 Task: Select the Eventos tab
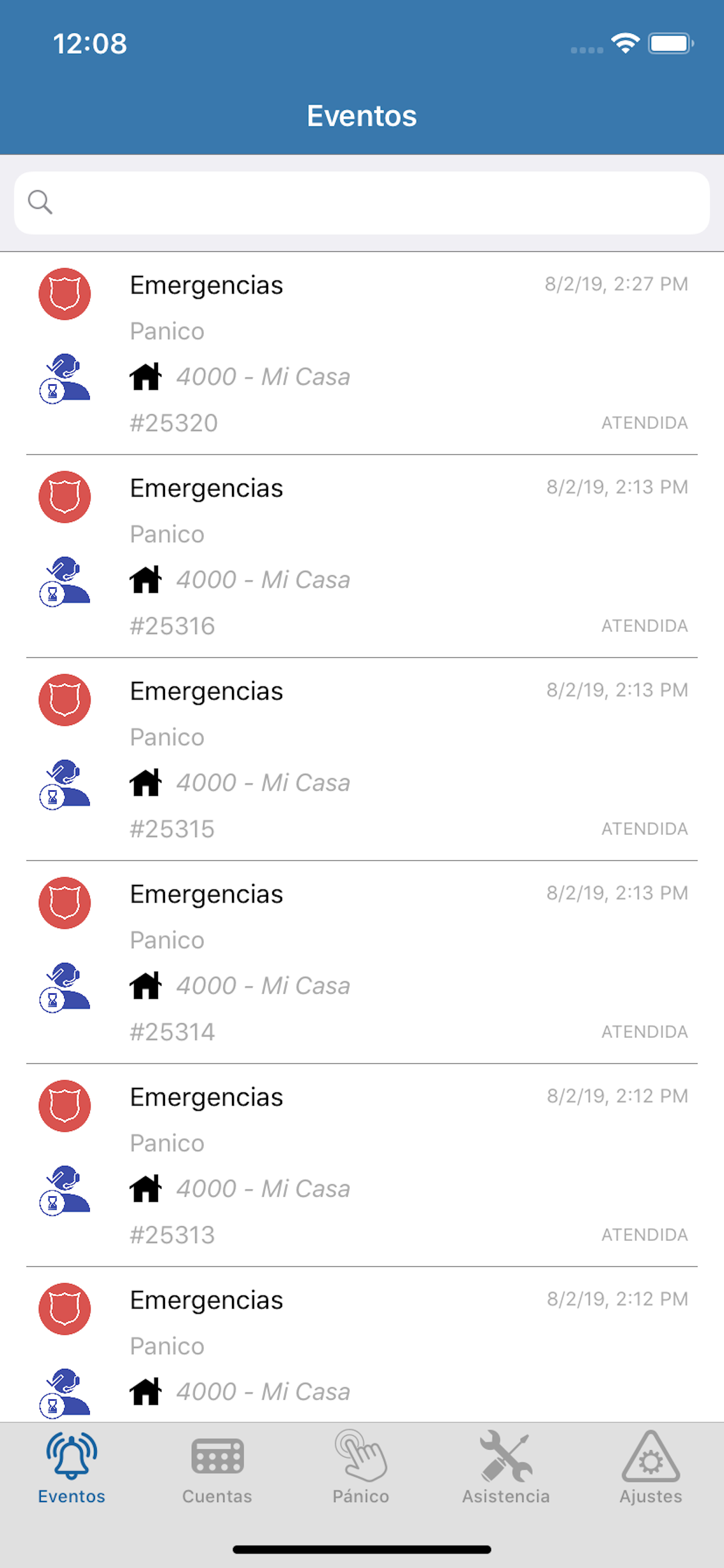[72, 1467]
